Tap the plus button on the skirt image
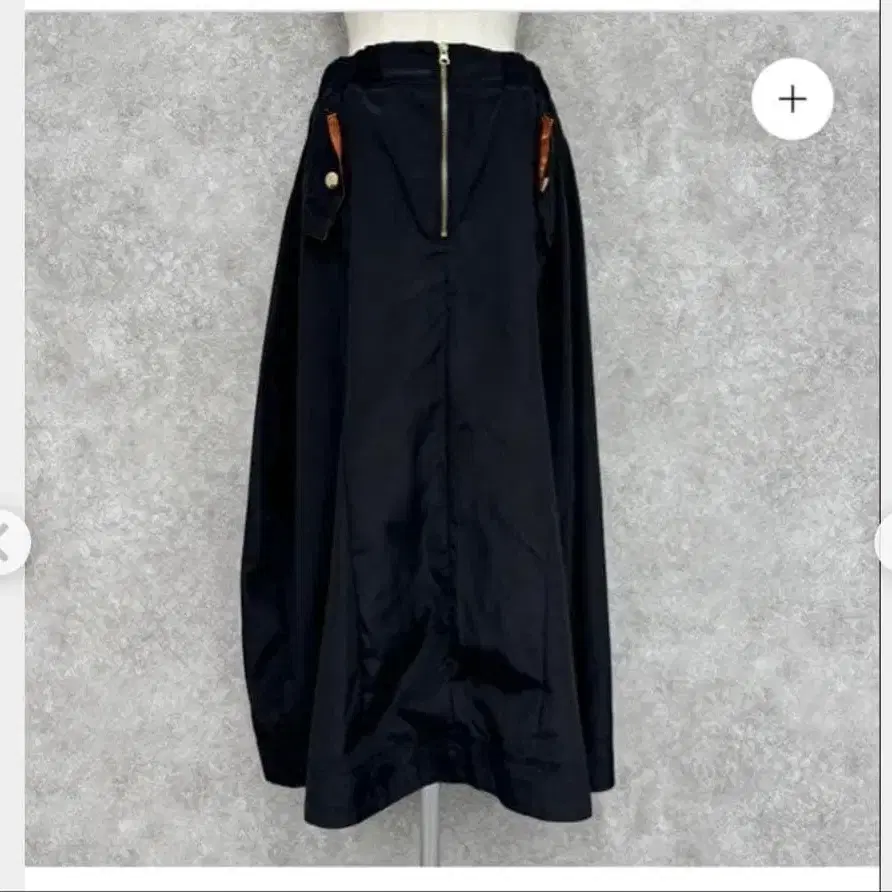Screen dimensions: 892x892 point(792,99)
